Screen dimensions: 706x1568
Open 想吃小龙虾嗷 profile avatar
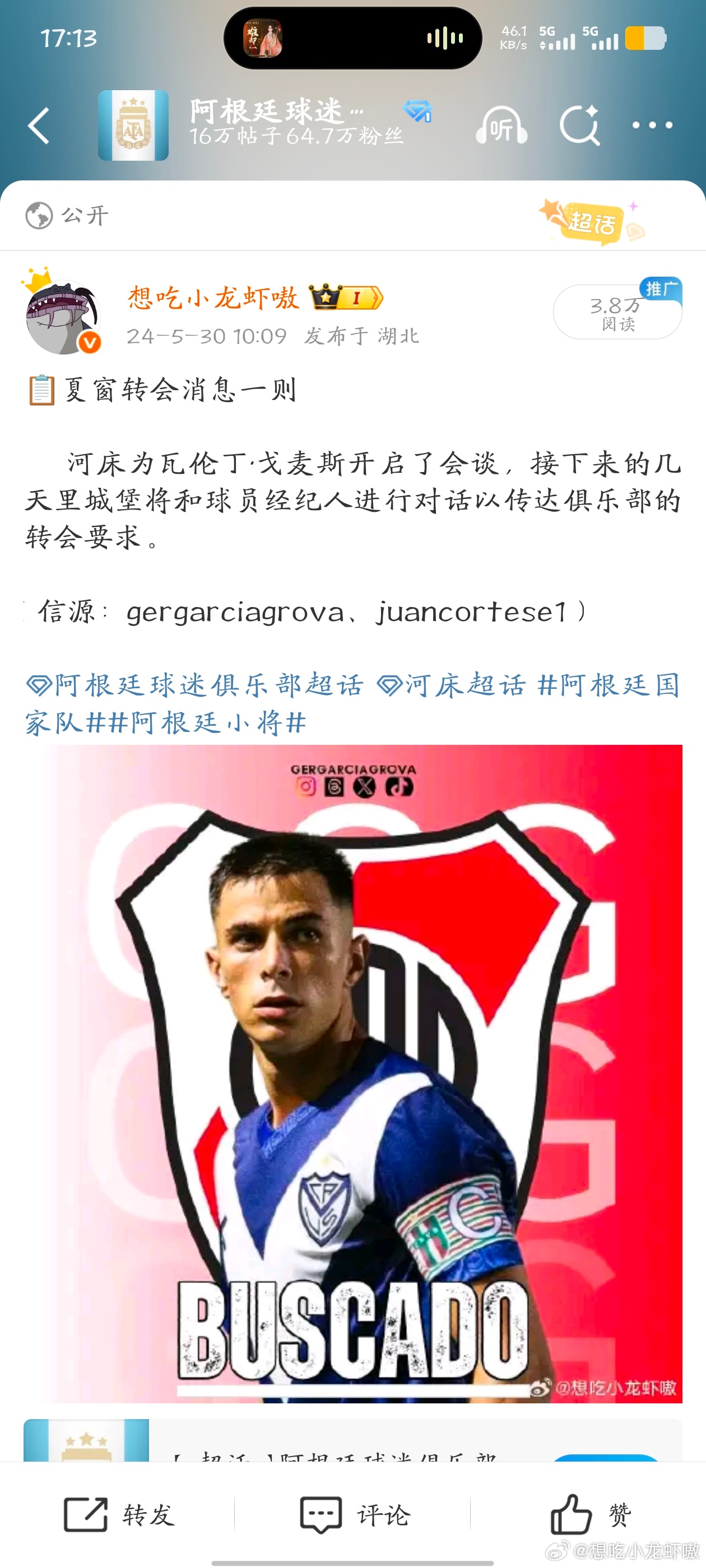tap(62, 316)
